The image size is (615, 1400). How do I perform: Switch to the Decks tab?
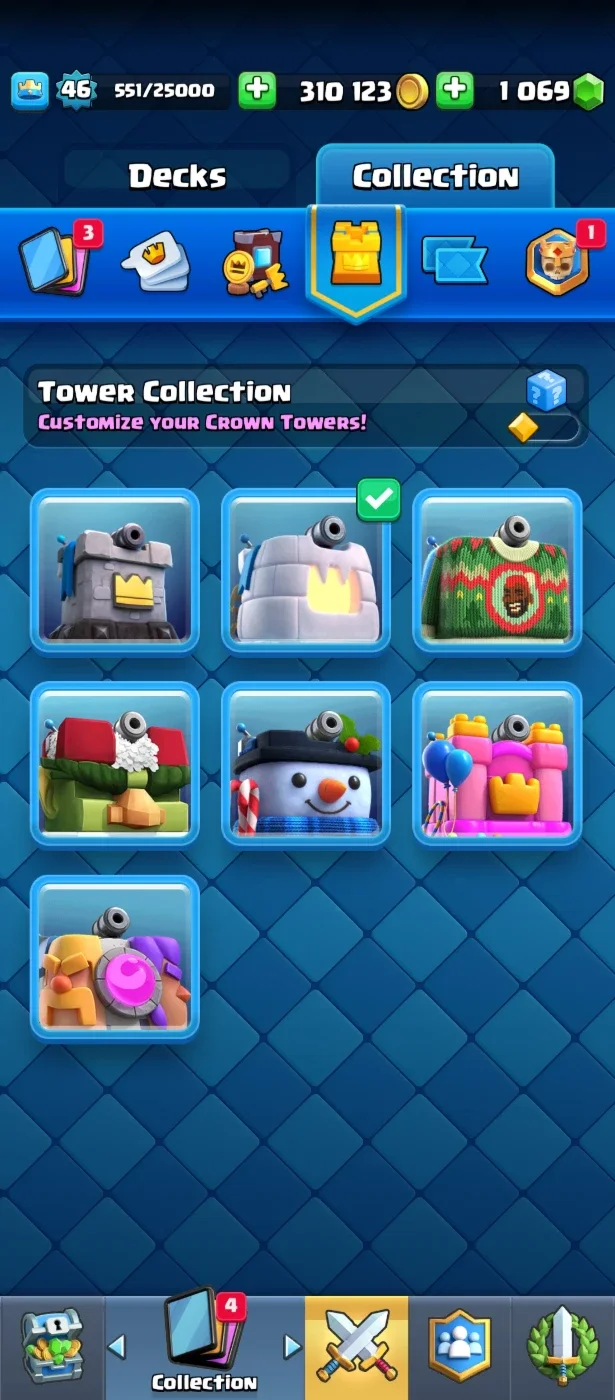click(x=177, y=176)
